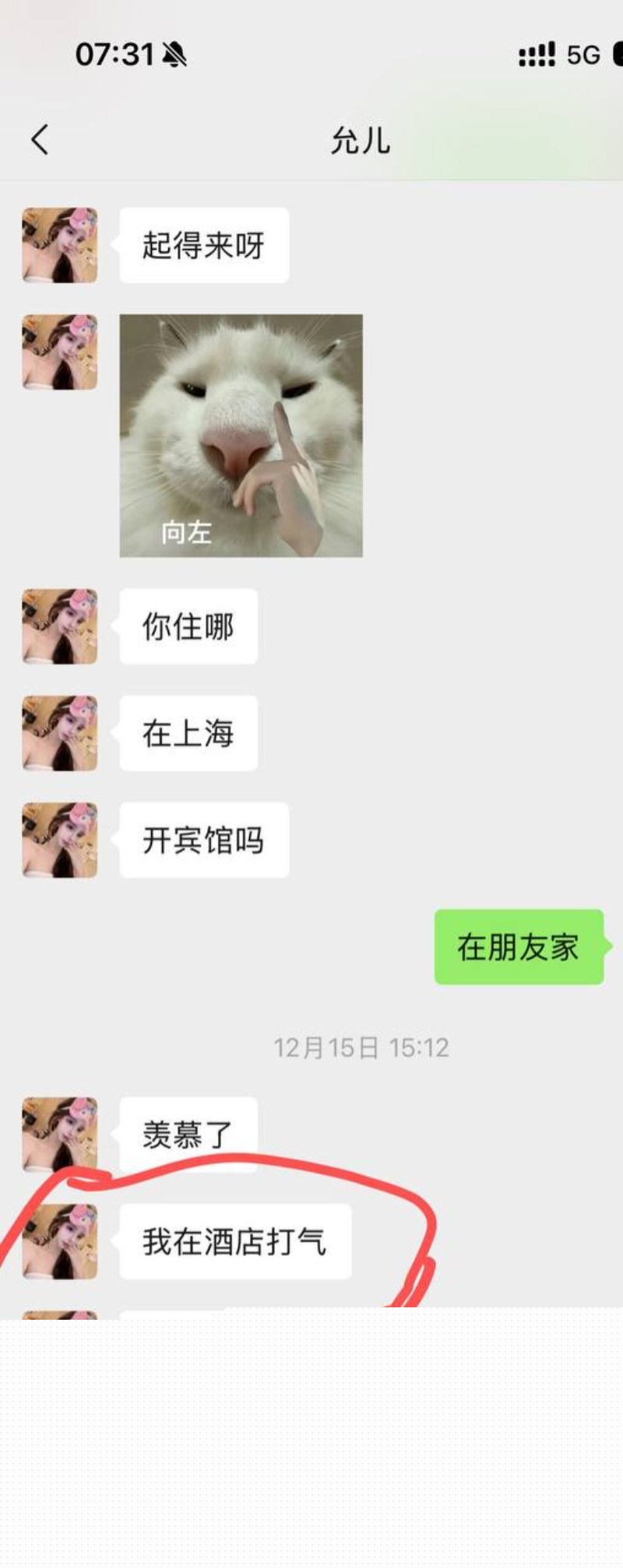Image resolution: width=623 pixels, height=1568 pixels.
Task: Select the 开宾馆吗 message bubble
Action: (204, 839)
